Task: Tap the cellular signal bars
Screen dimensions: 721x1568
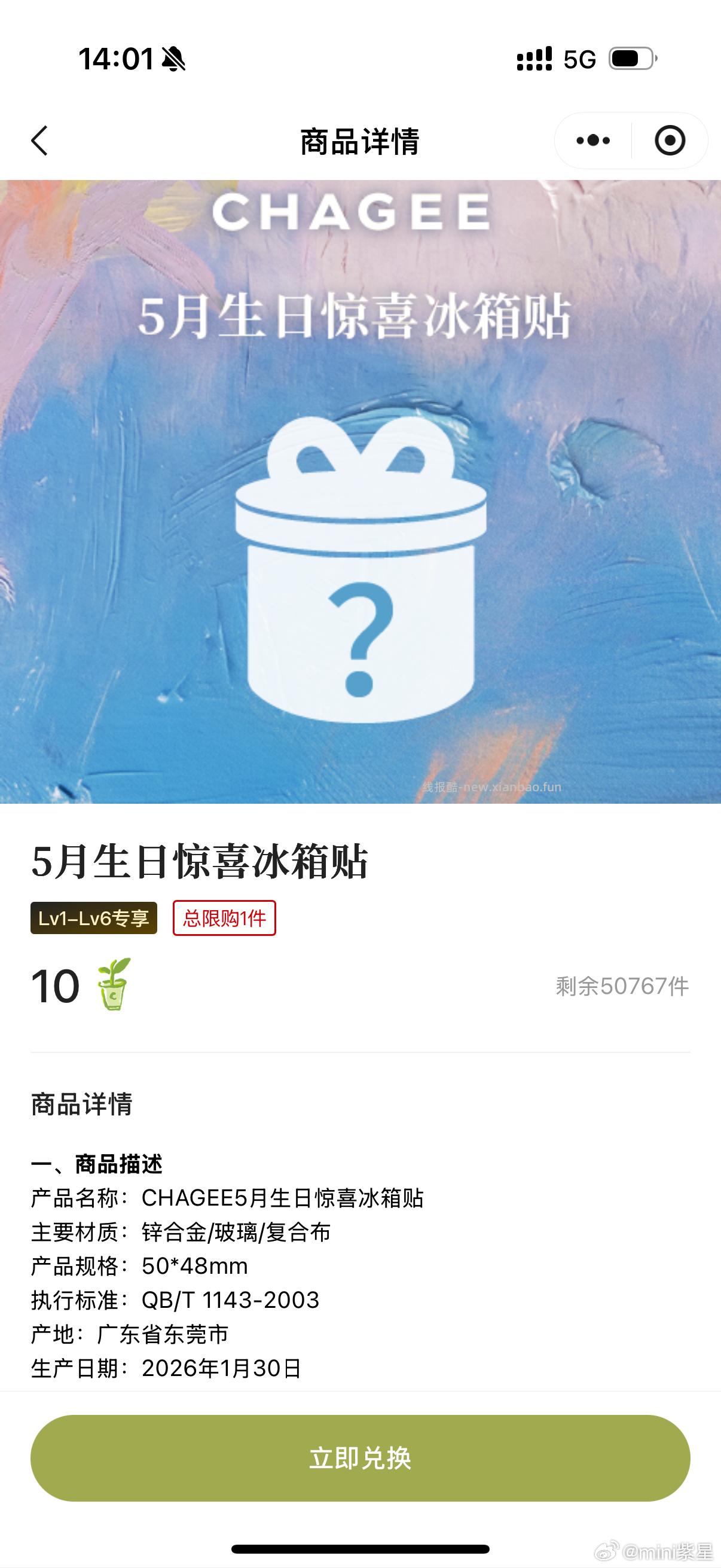Action: [536, 58]
